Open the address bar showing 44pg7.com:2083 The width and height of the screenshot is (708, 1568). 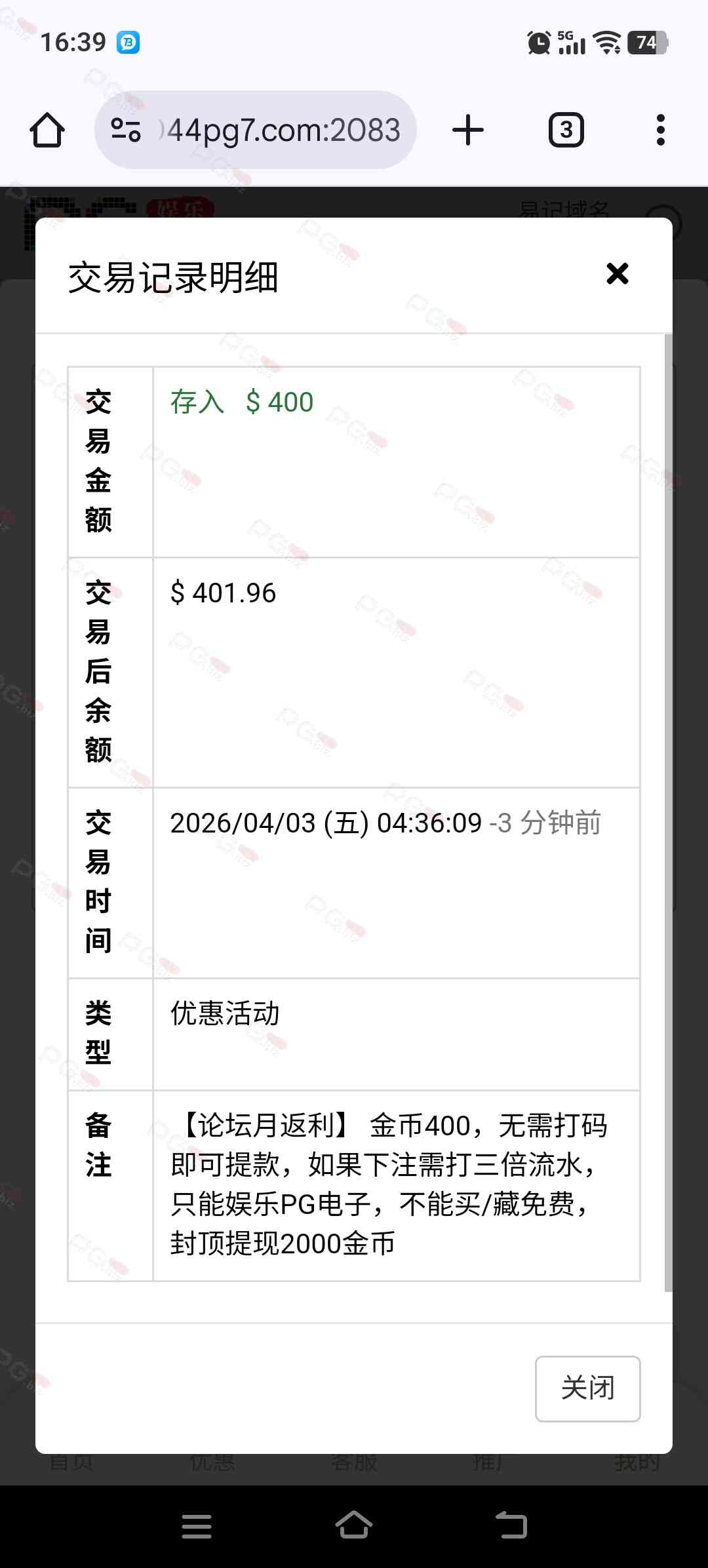pos(283,130)
